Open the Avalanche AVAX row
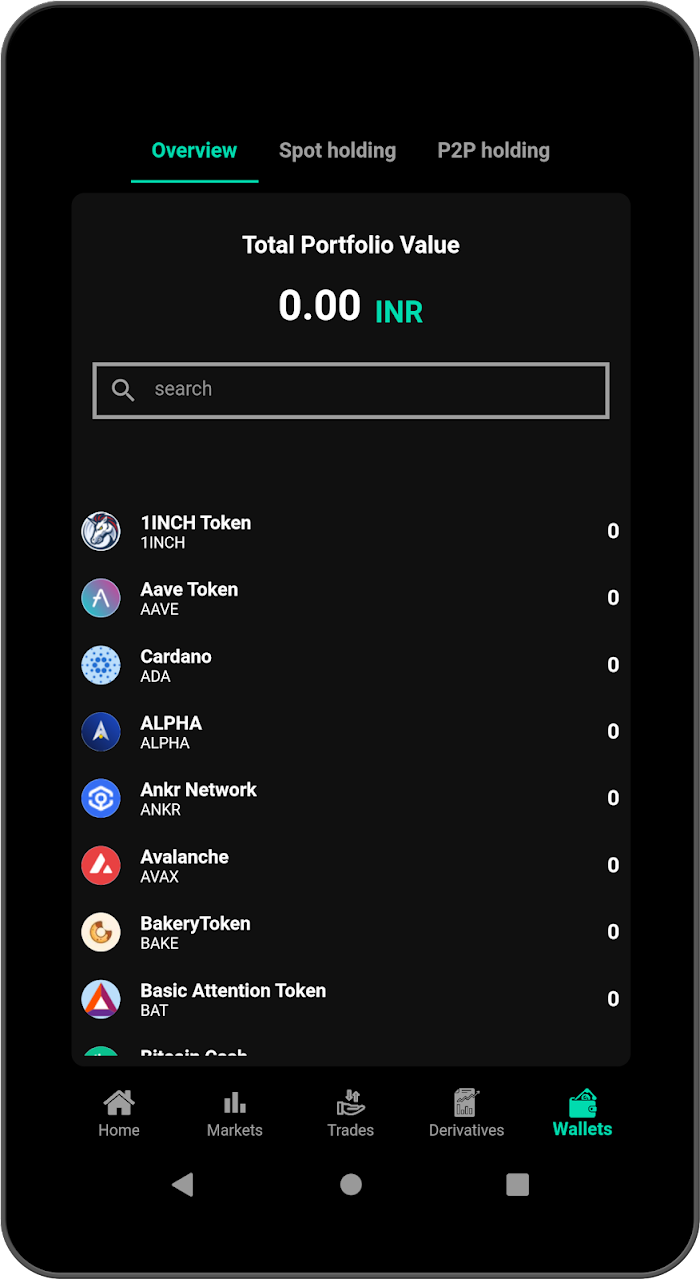This screenshot has height=1279, width=700. click(x=351, y=865)
